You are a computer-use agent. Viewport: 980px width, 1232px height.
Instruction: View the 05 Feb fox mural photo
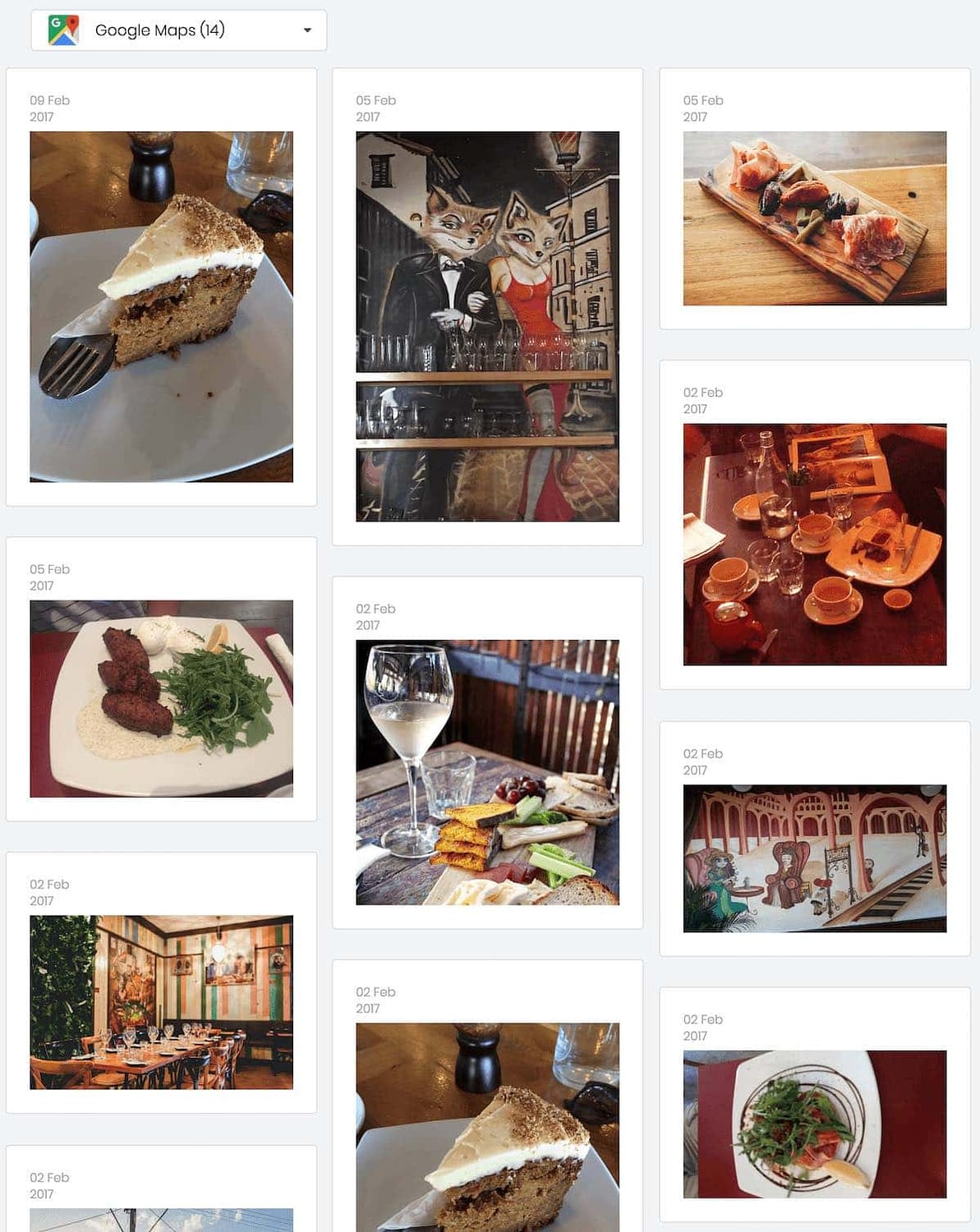487,326
